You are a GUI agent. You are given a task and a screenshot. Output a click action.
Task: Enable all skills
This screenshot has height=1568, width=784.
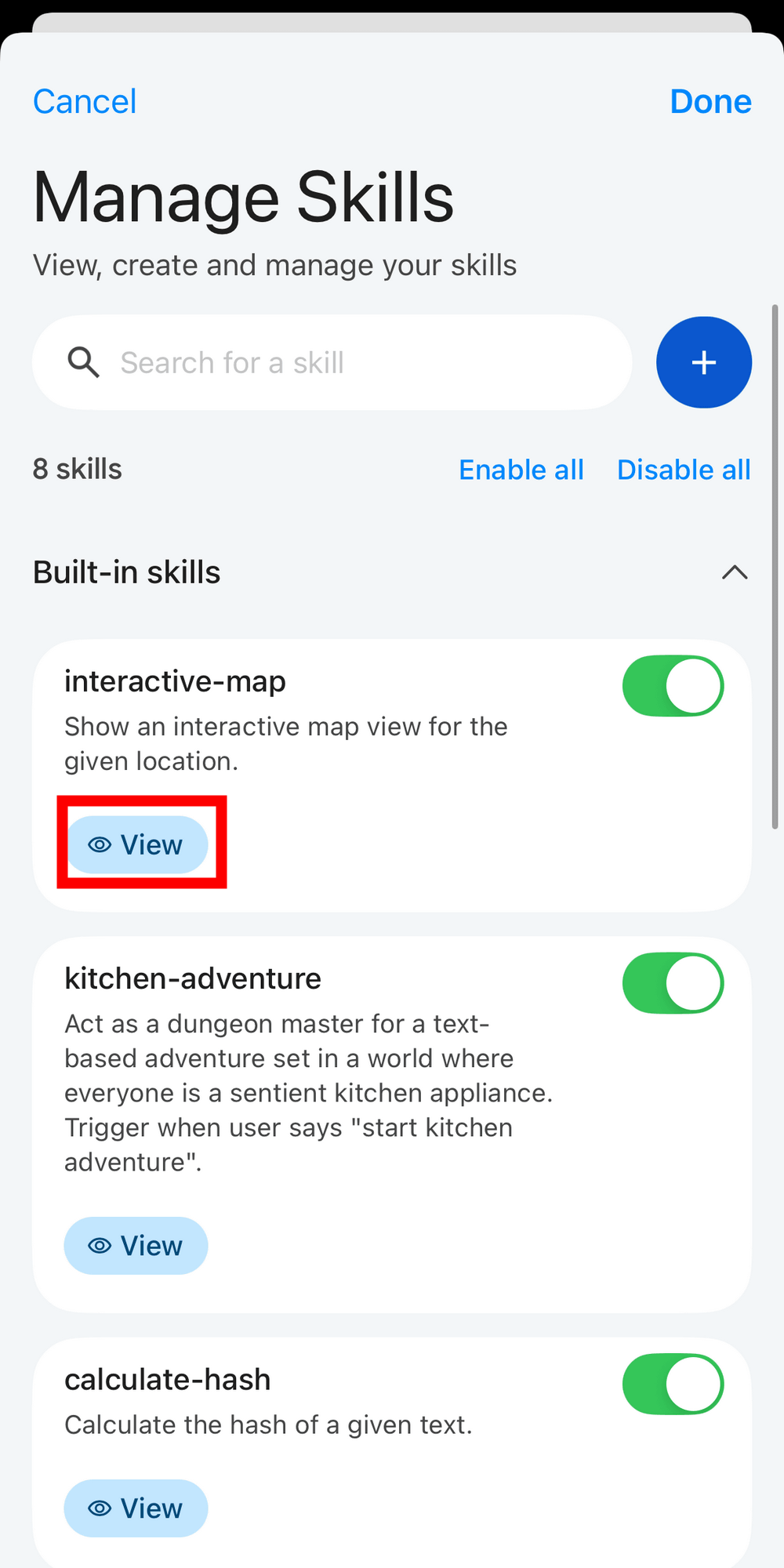(521, 470)
